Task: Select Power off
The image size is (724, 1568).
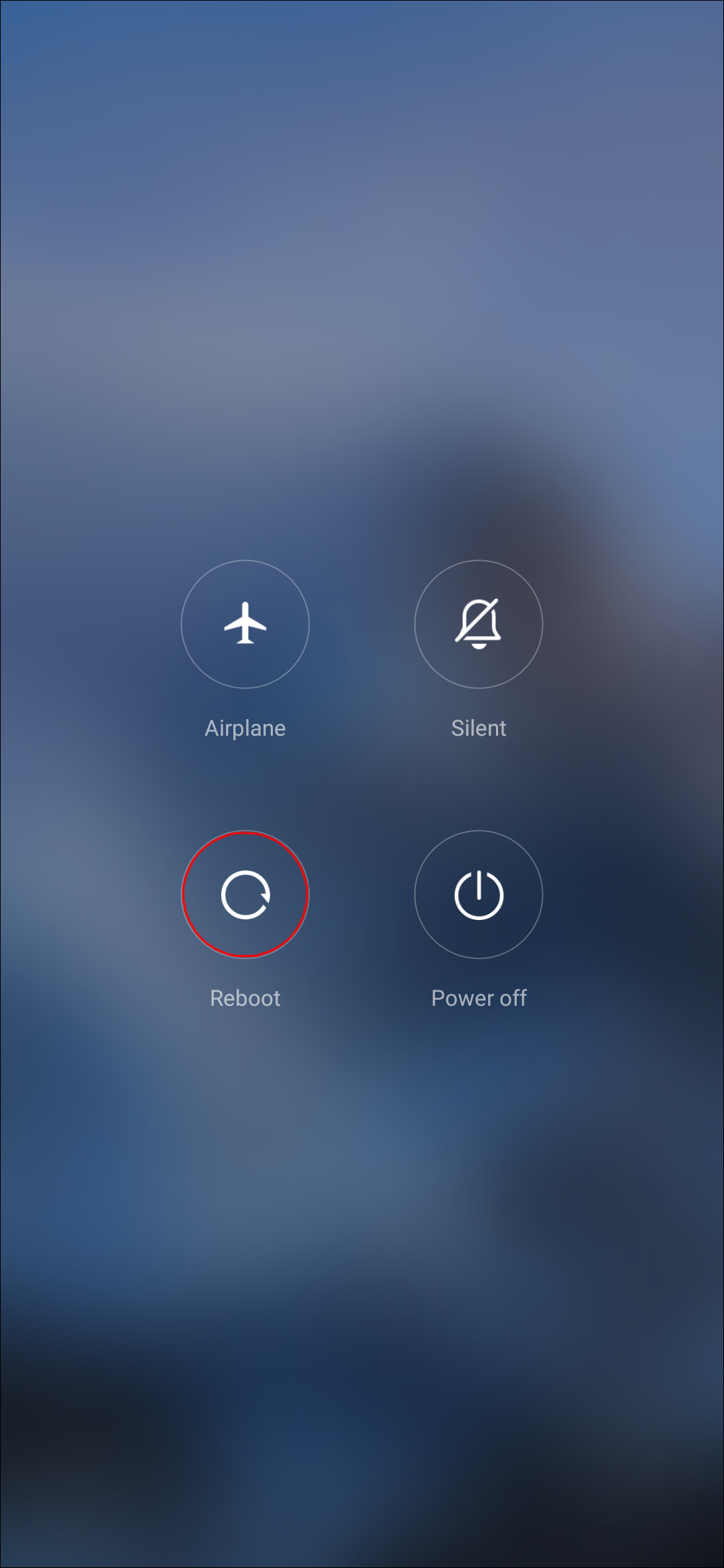Action: [x=478, y=894]
